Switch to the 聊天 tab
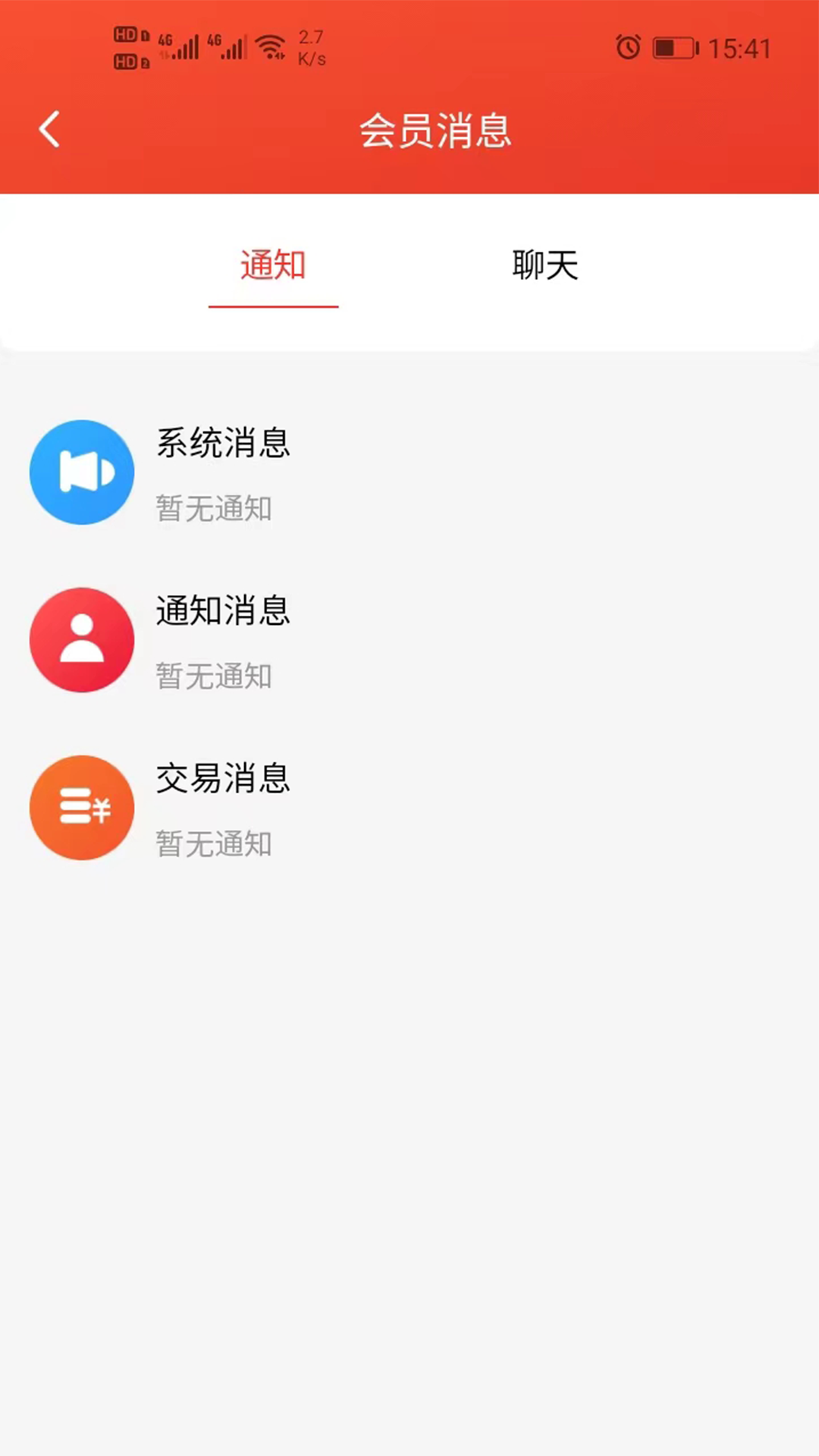 (x=545, y=265)
